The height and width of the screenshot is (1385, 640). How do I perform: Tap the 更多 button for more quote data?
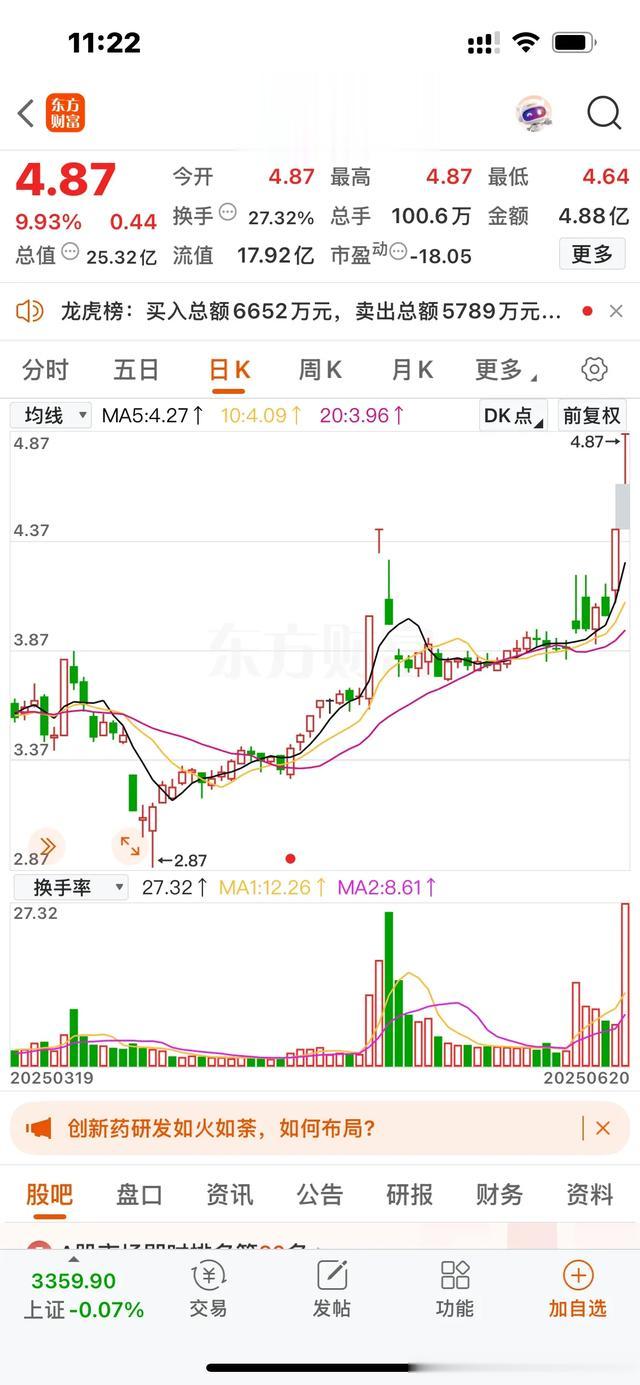(592, 255)
